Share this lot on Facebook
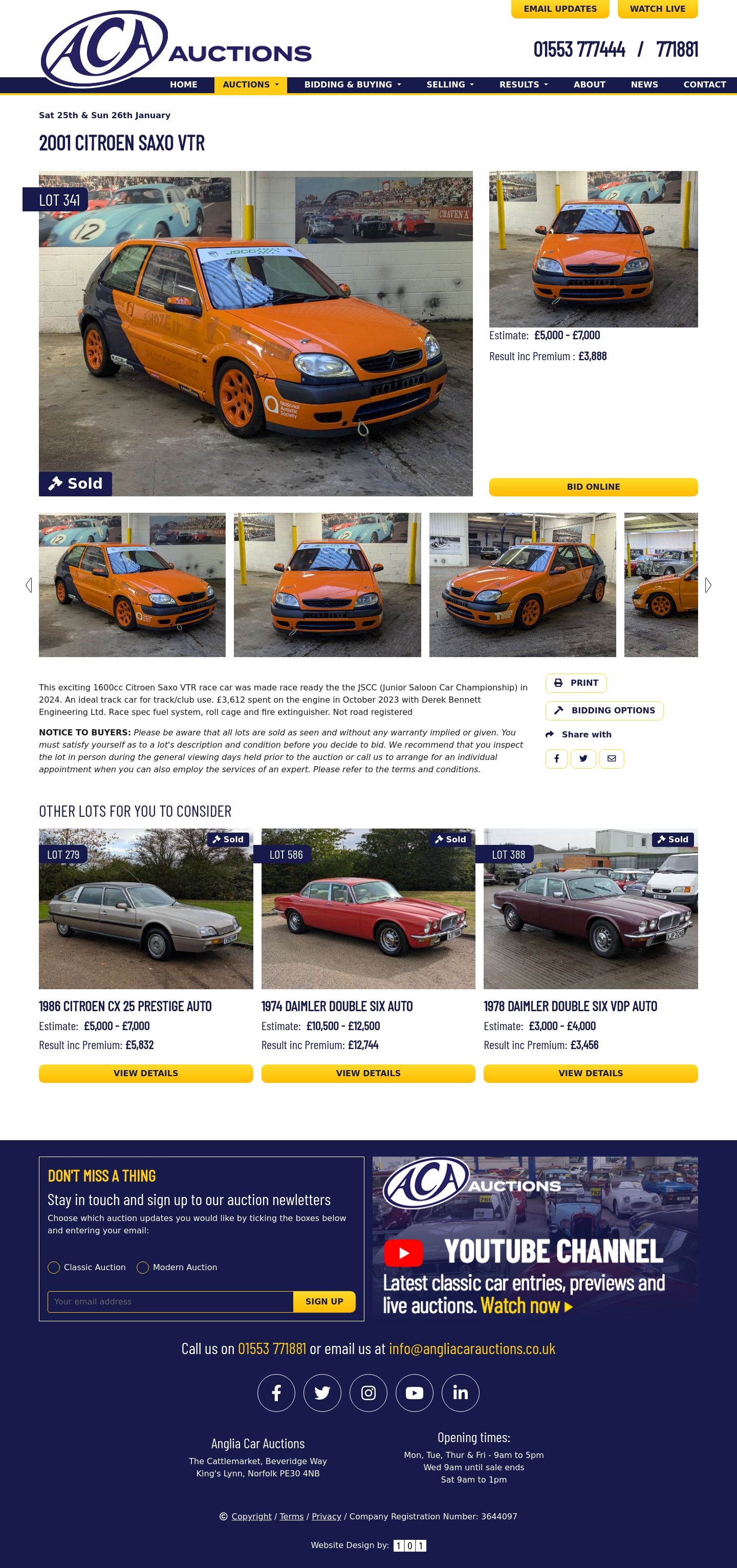737x1568 pixels. [x=556, y=758]
